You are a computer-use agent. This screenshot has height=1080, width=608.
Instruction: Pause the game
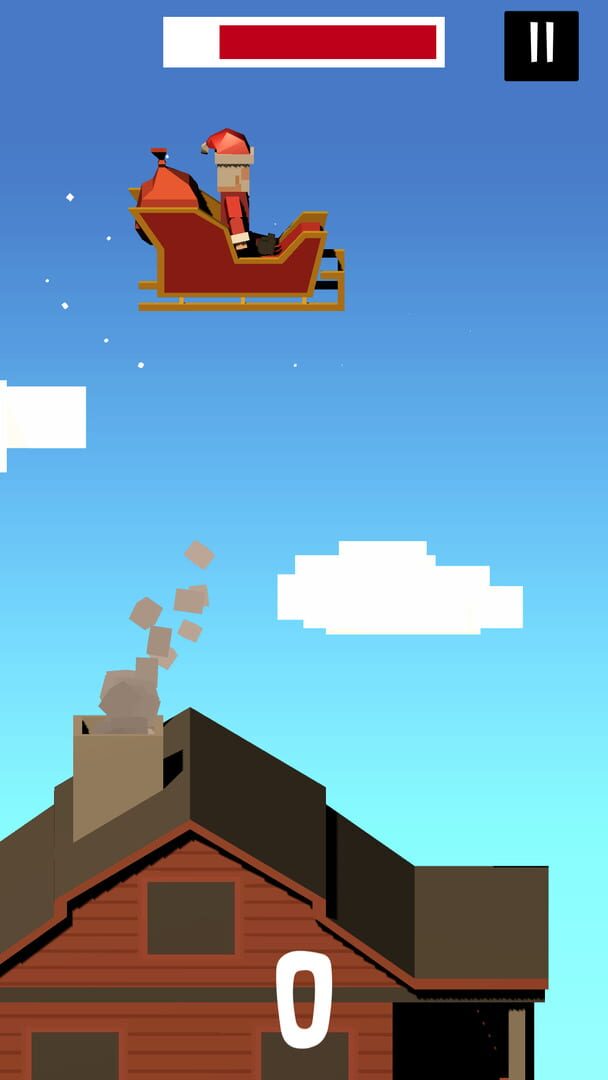(541, 46)
